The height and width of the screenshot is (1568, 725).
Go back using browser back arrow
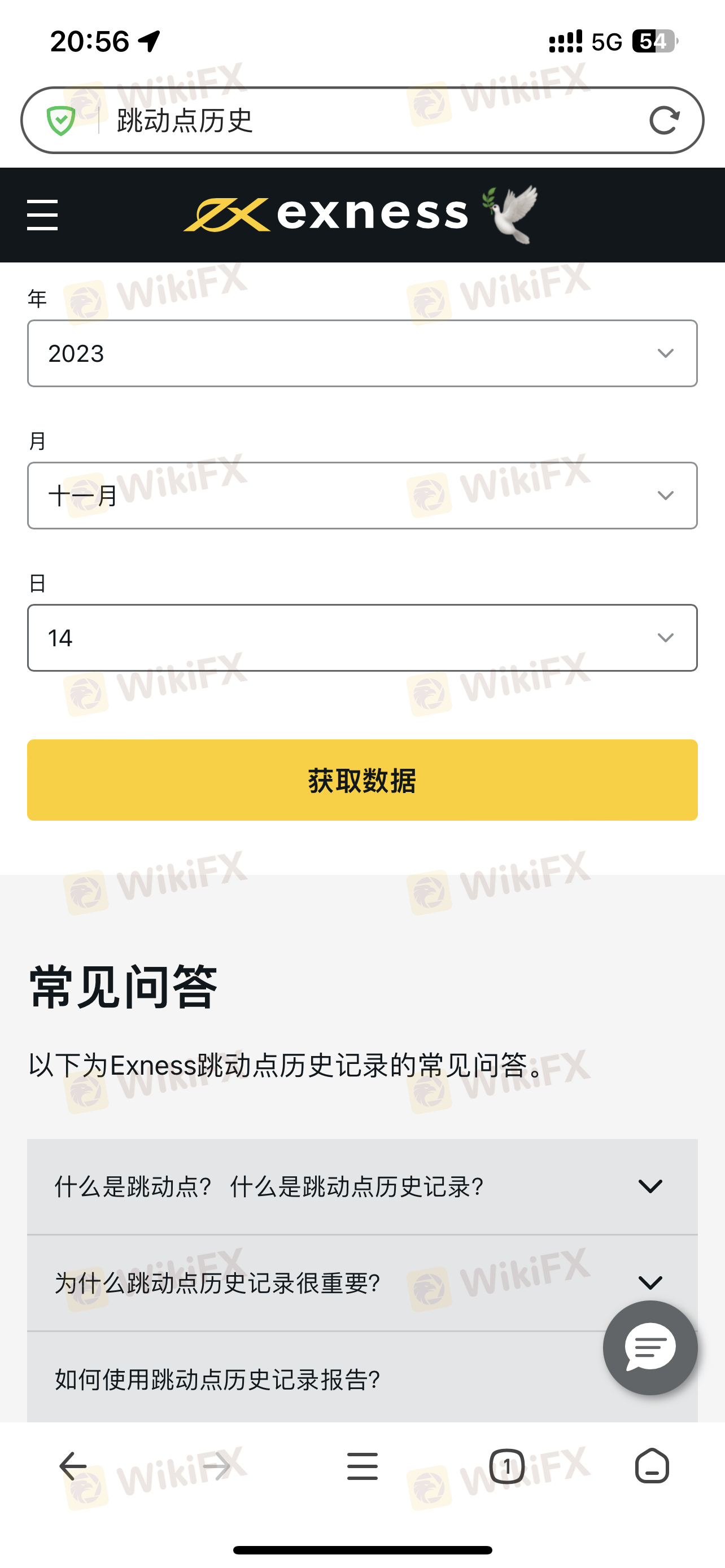(x=73, y=1466)
